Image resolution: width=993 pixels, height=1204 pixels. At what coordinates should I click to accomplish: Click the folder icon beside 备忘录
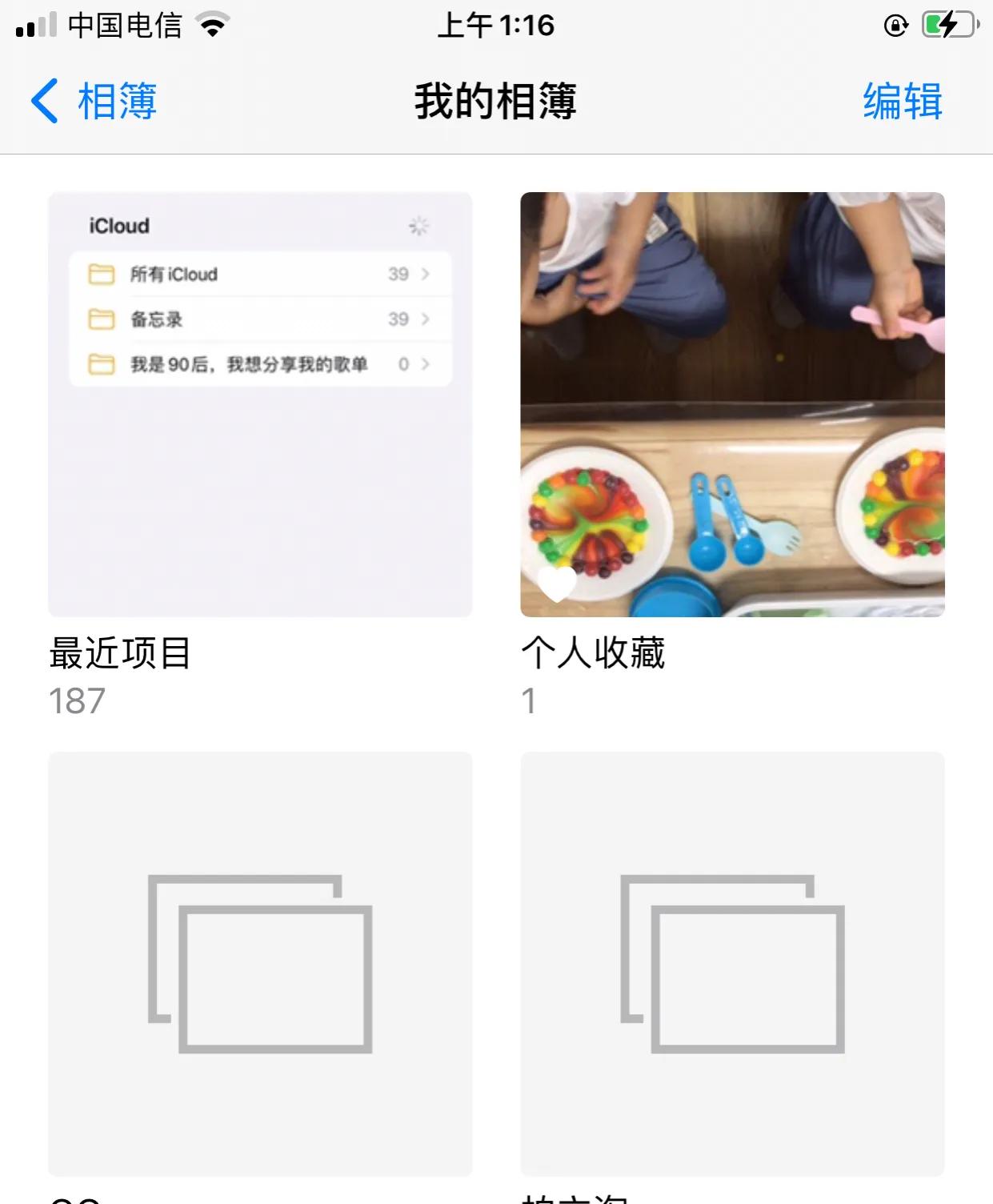pos(101,319)
